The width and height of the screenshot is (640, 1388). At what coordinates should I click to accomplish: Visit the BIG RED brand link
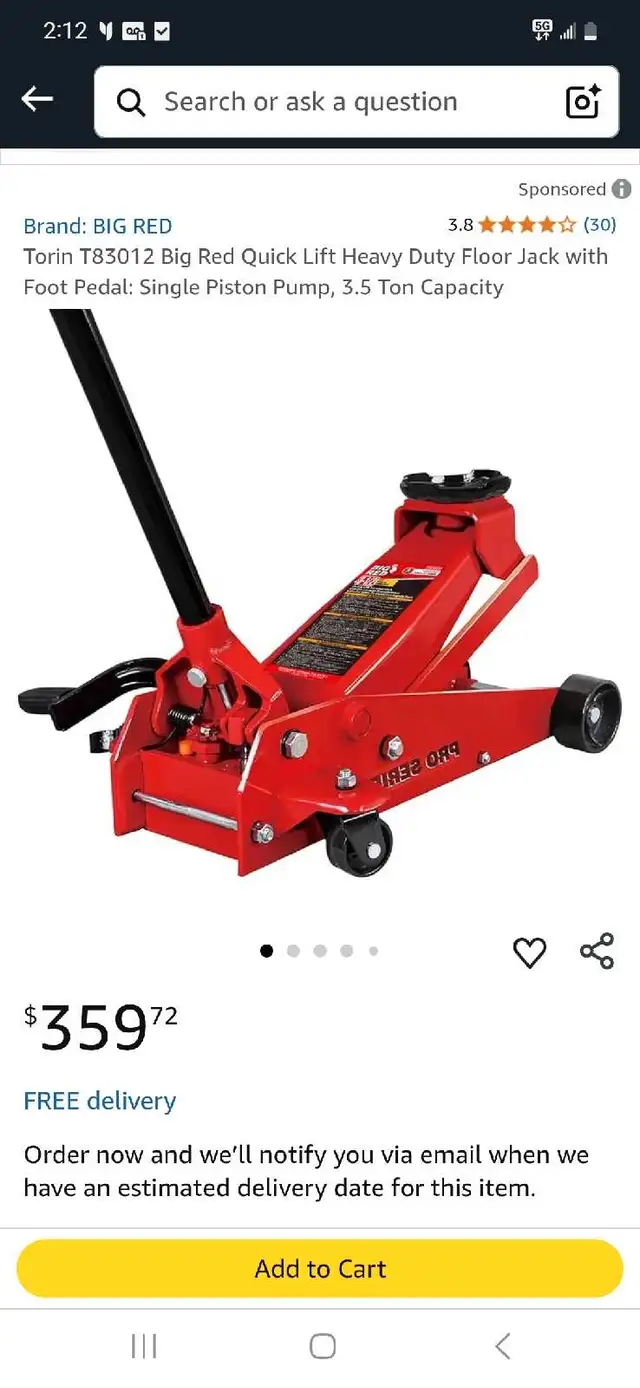pos(98,226)
